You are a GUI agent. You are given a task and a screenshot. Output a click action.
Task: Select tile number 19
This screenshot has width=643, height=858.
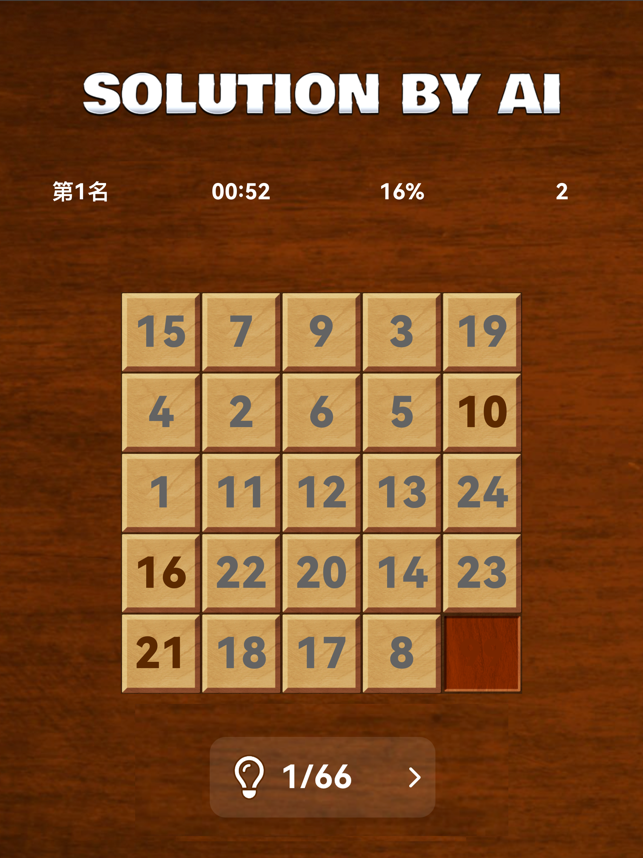point(482,332)
